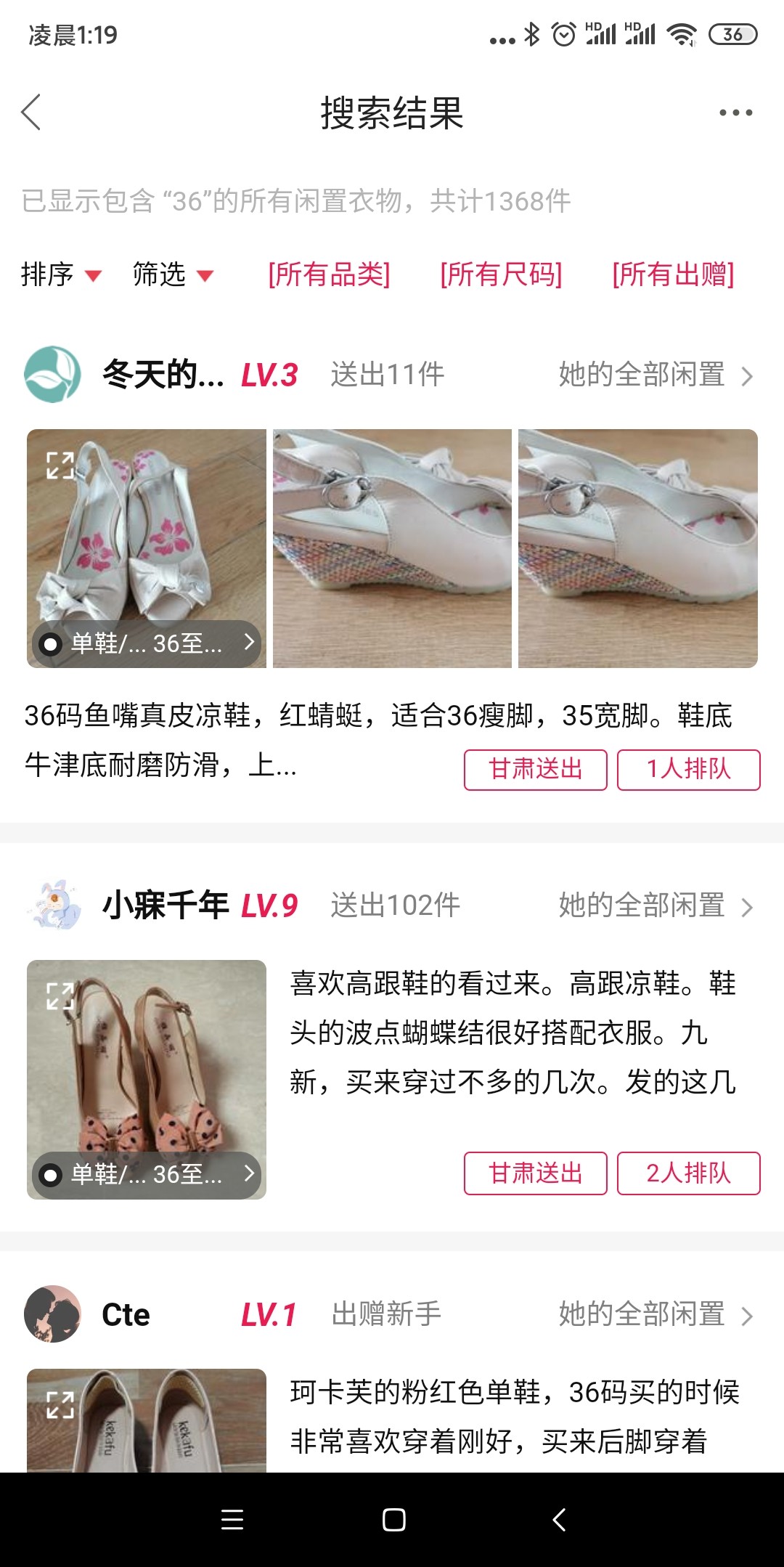
Task: Open the system recent apps menu
Action: point(232,1520)
